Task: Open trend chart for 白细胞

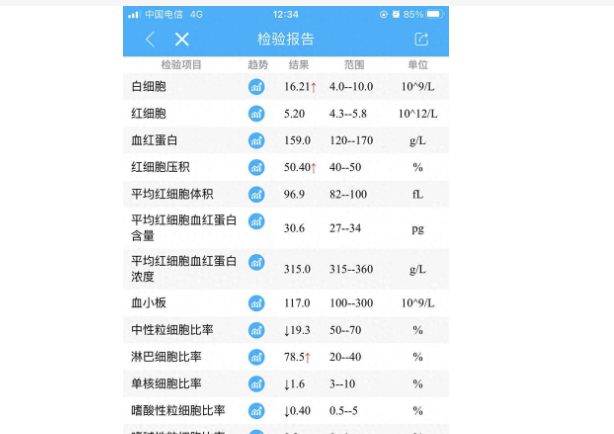Action: [x=257, y=87]
